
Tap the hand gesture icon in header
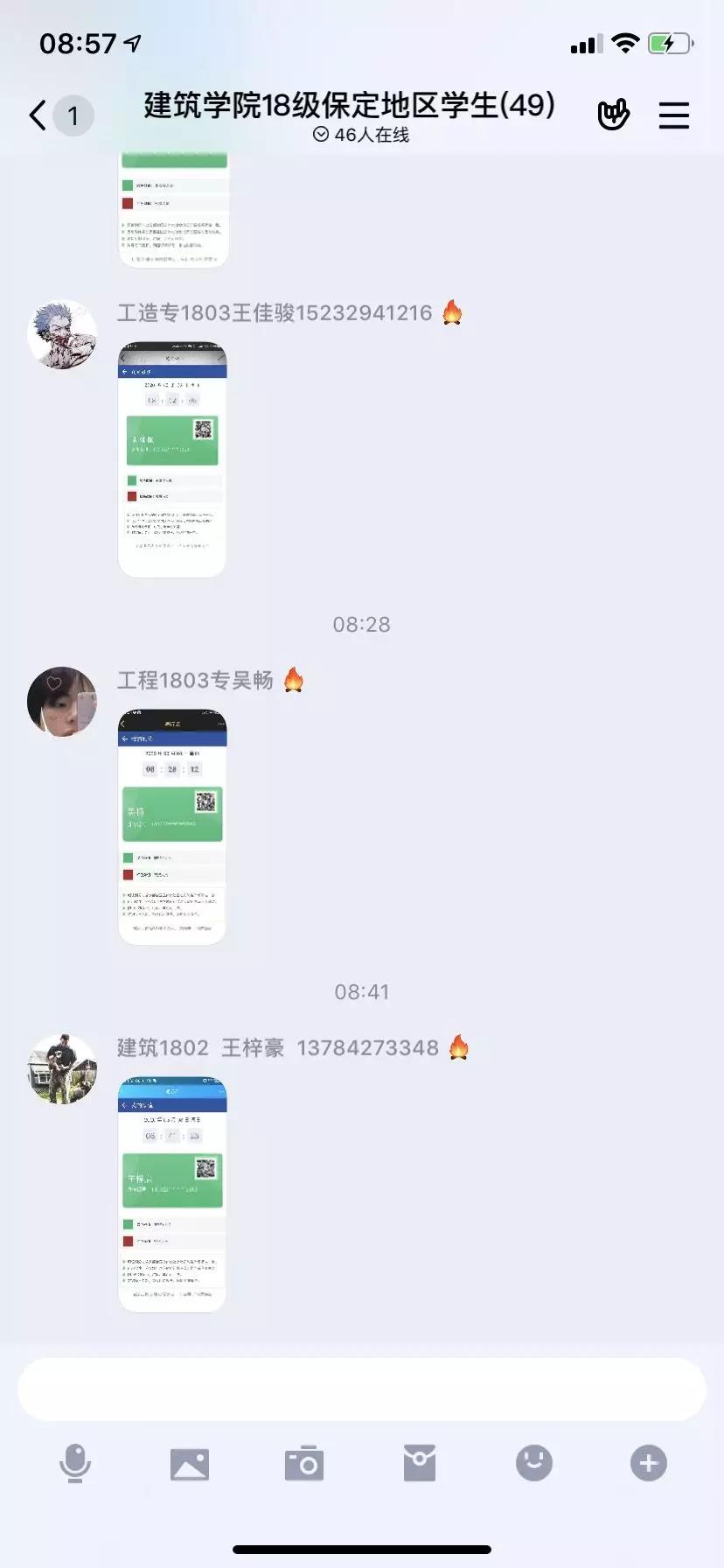tap(613, 115)
